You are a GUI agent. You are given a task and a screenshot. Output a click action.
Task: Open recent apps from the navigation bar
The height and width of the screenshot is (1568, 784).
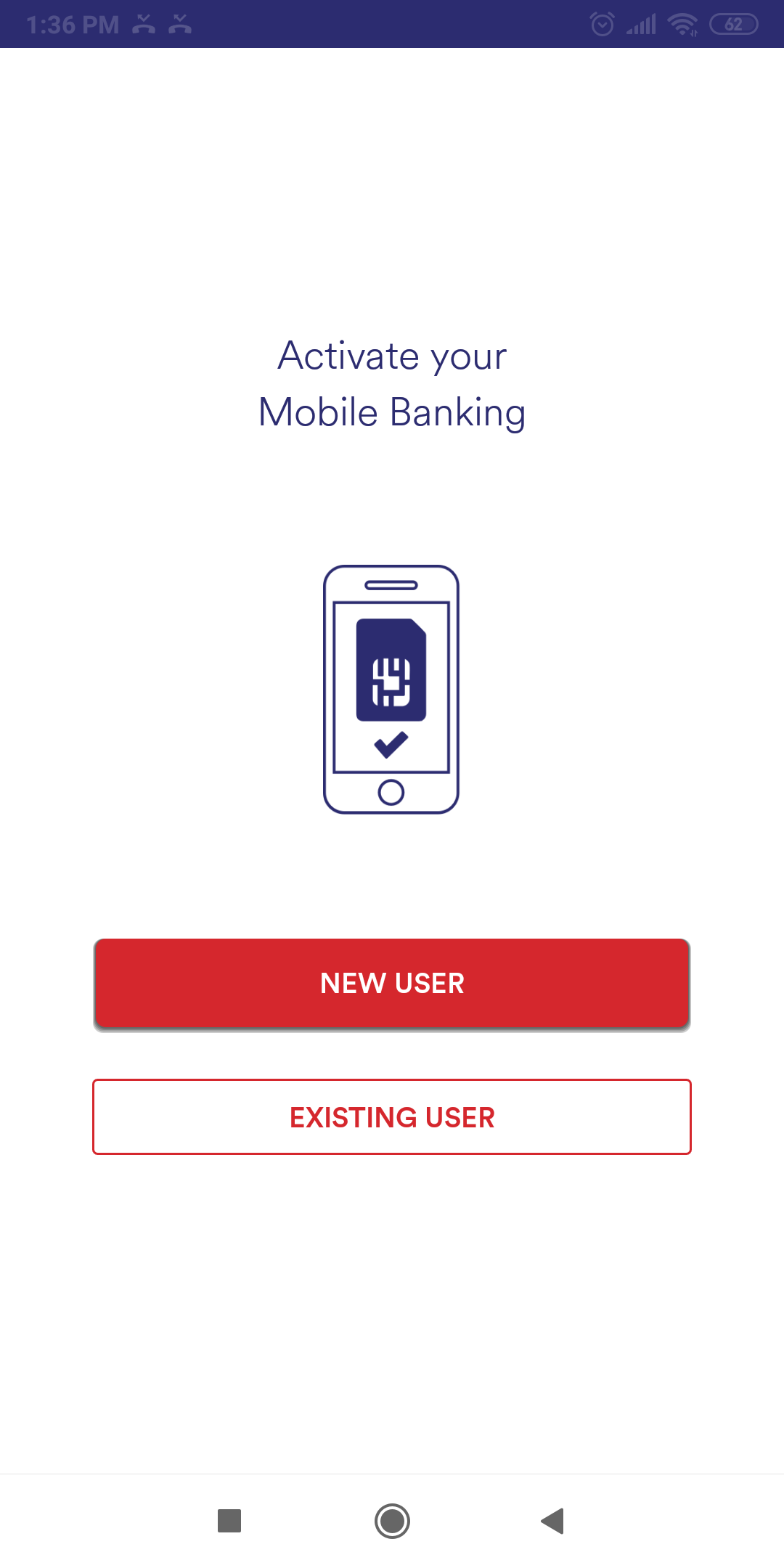click(x=229, y=1520)
